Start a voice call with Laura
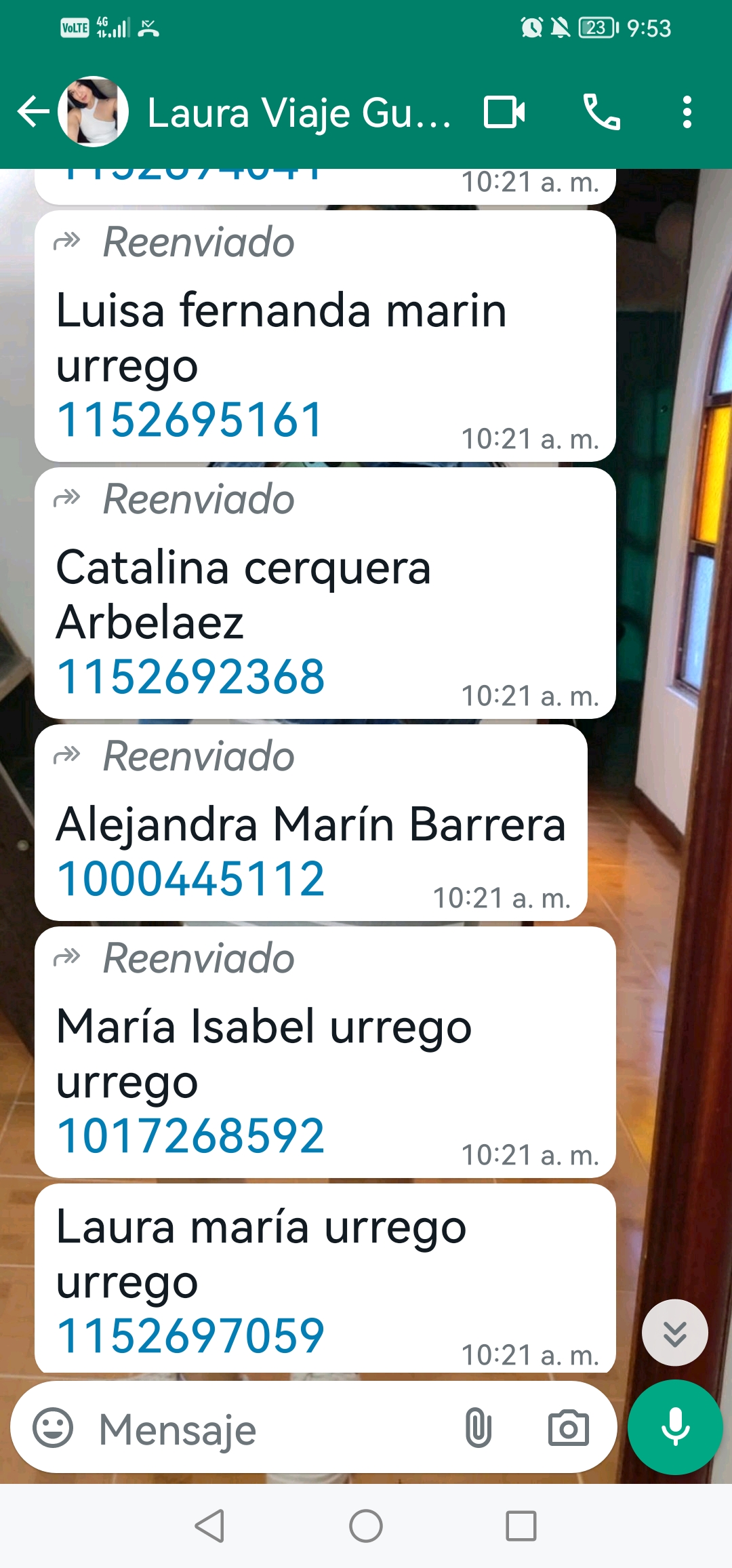The image size is (732, 1568). (601, 112)
